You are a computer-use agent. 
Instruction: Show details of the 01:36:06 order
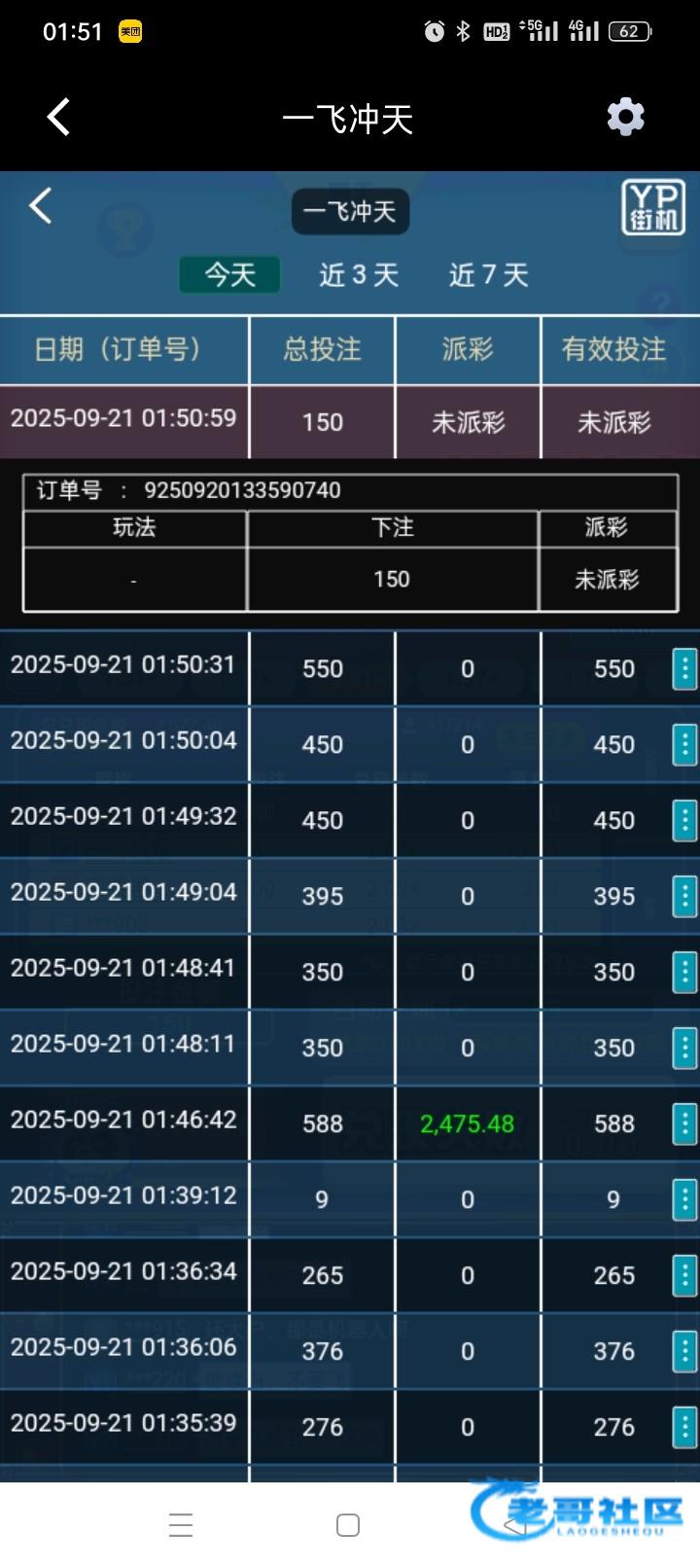[684, 1351]
